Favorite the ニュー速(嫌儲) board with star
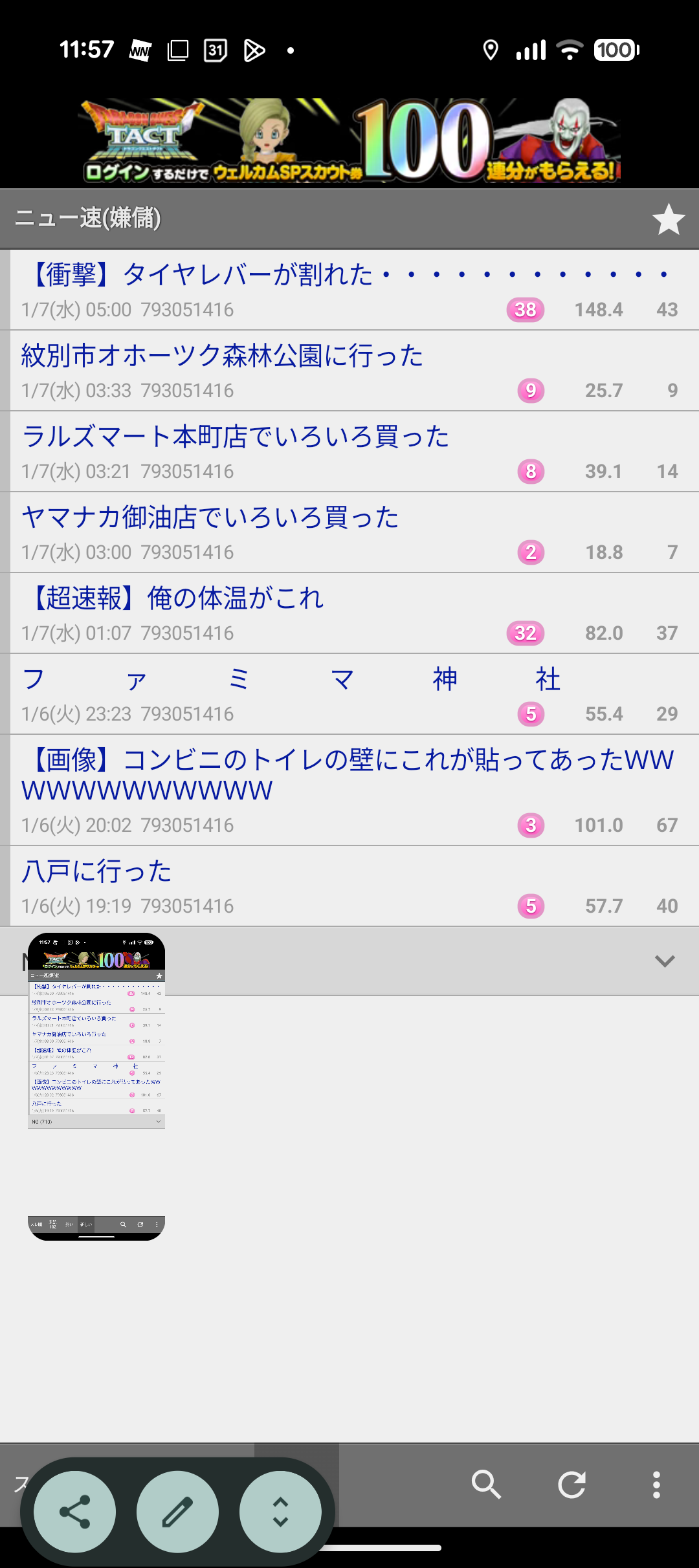 pos(668,219)
